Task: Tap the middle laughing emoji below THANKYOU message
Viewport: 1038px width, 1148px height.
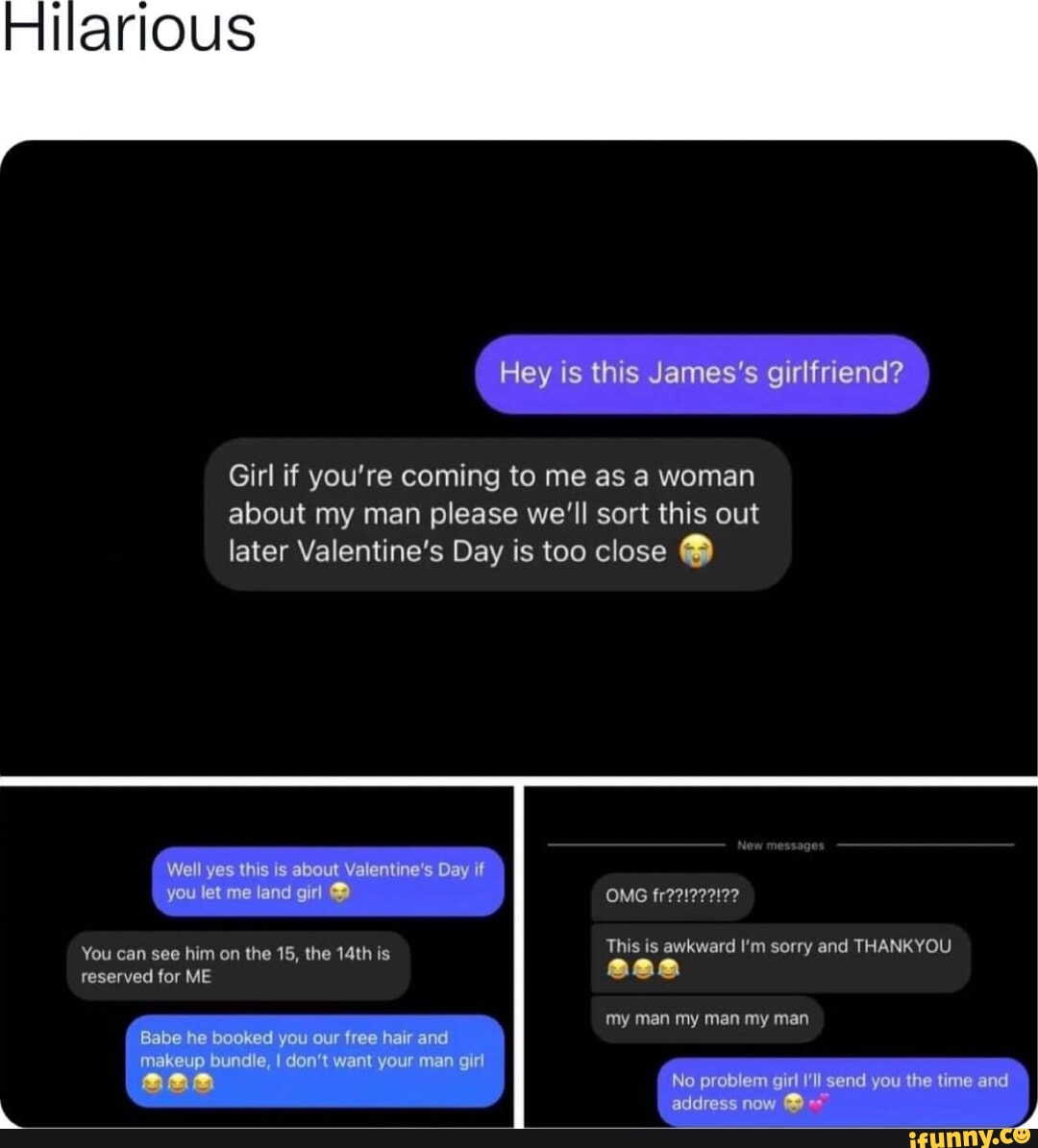Action: [x=645, y=970]
